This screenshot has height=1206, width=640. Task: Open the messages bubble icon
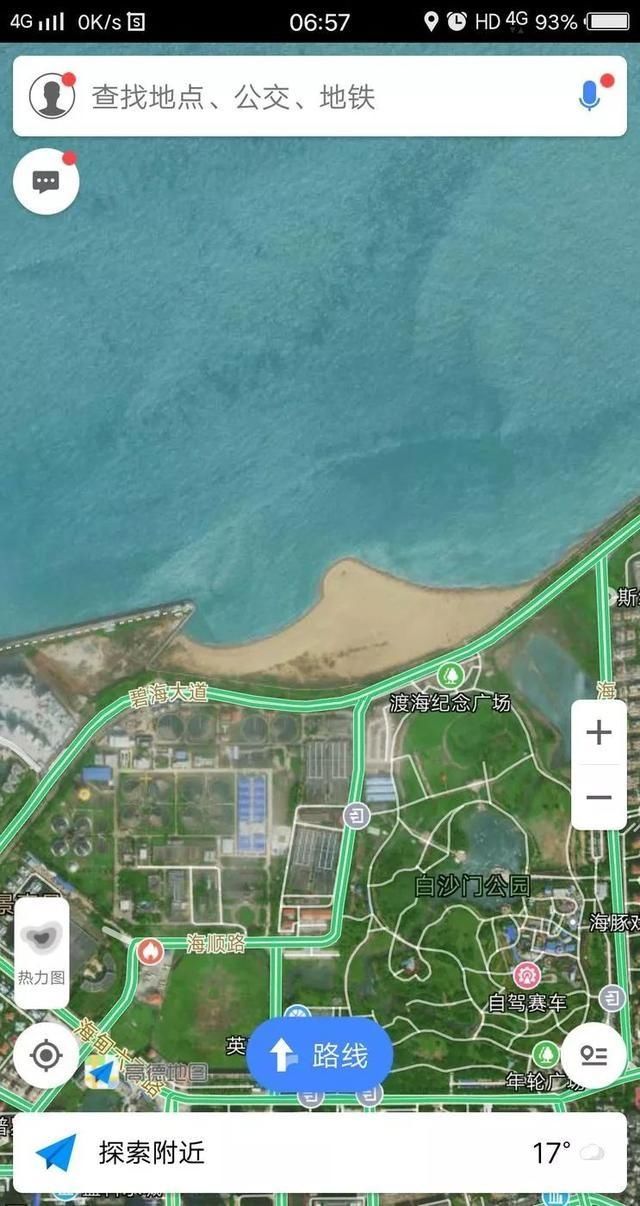point(46,181)
